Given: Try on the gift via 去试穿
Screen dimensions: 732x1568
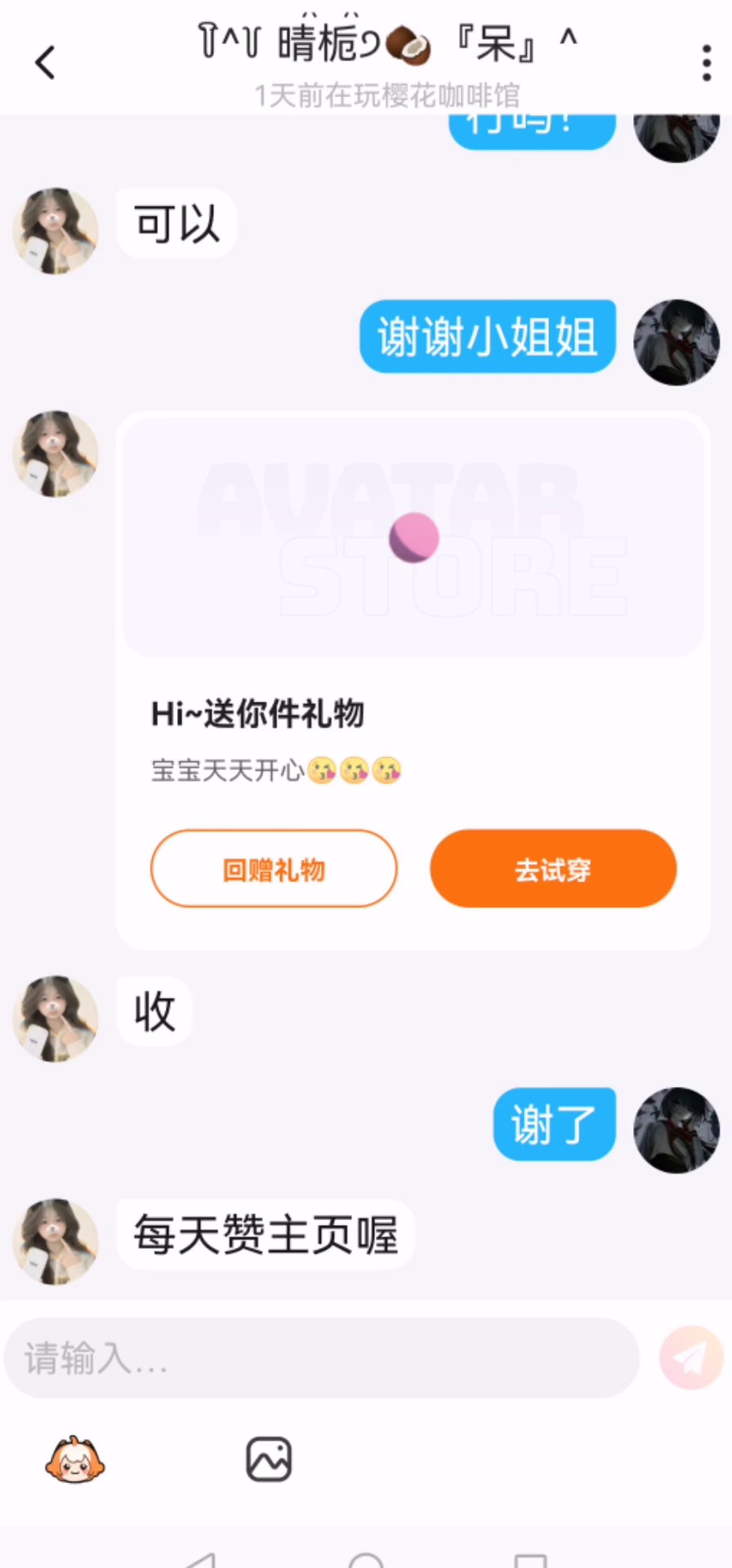Looking at the screenshot, I should 553,869.
